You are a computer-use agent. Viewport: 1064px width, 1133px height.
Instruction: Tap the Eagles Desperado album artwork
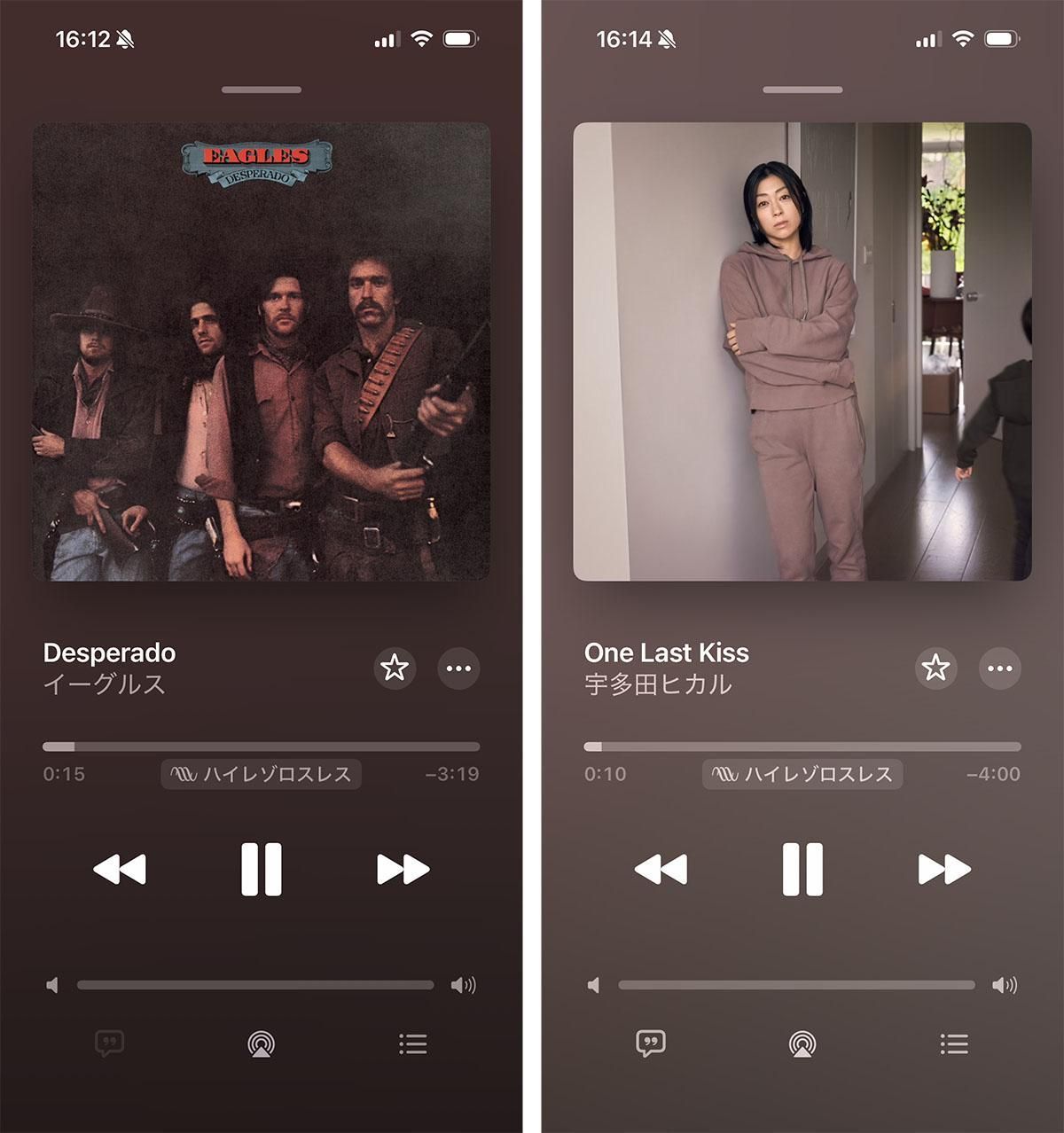tap(262, 351)
